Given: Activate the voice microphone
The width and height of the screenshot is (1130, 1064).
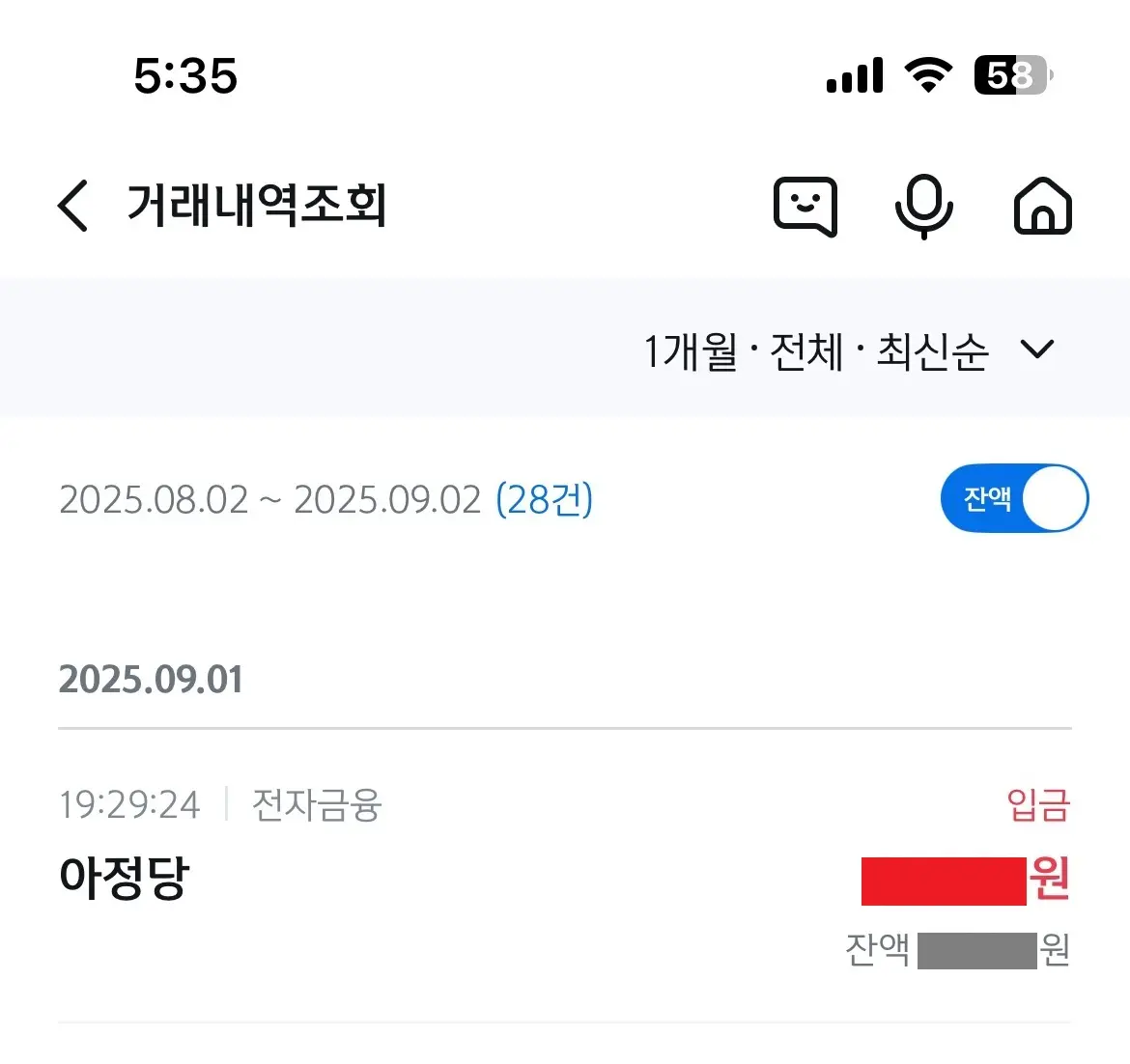Looking at the screenshot, I should point(923,206).
